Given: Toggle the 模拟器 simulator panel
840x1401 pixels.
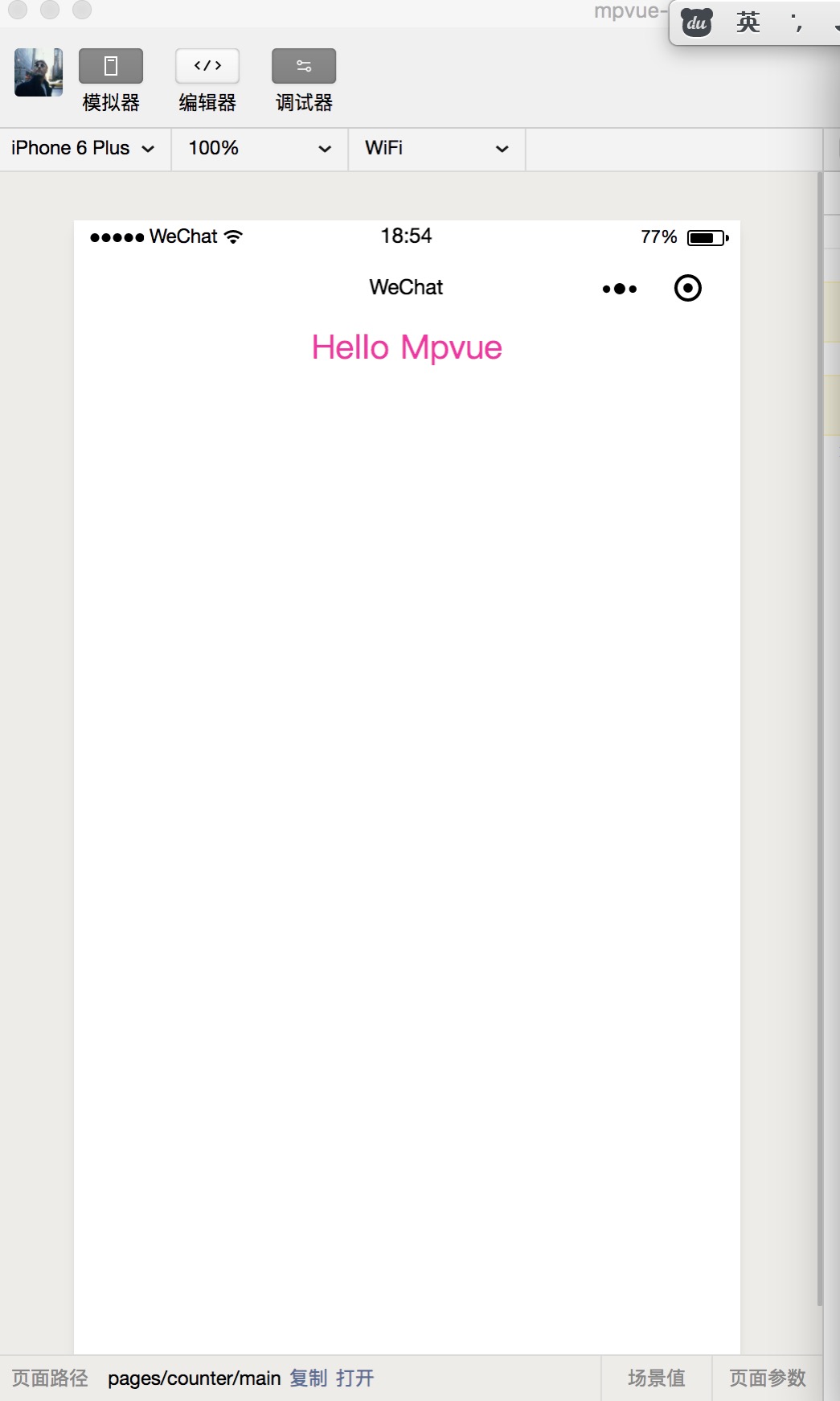Looking at the screenshot, I should [111, 67].
